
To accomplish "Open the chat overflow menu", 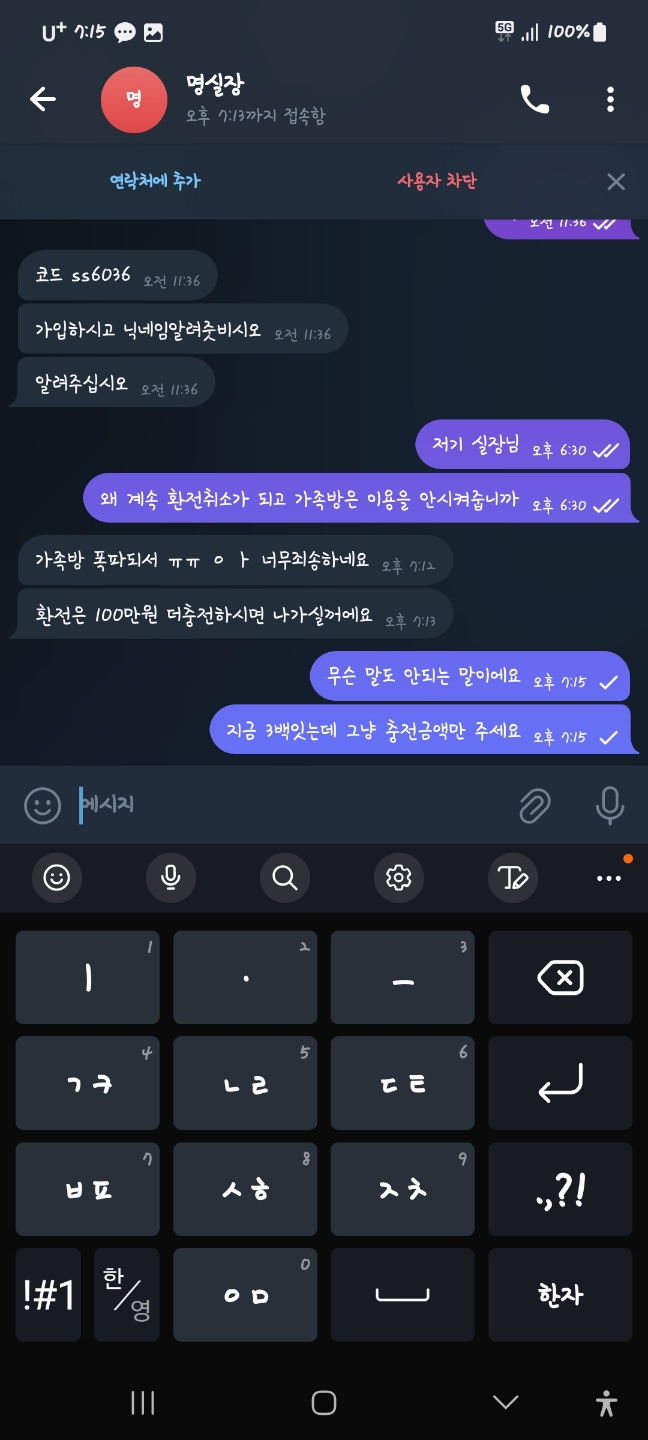I will tap(610, 99).
